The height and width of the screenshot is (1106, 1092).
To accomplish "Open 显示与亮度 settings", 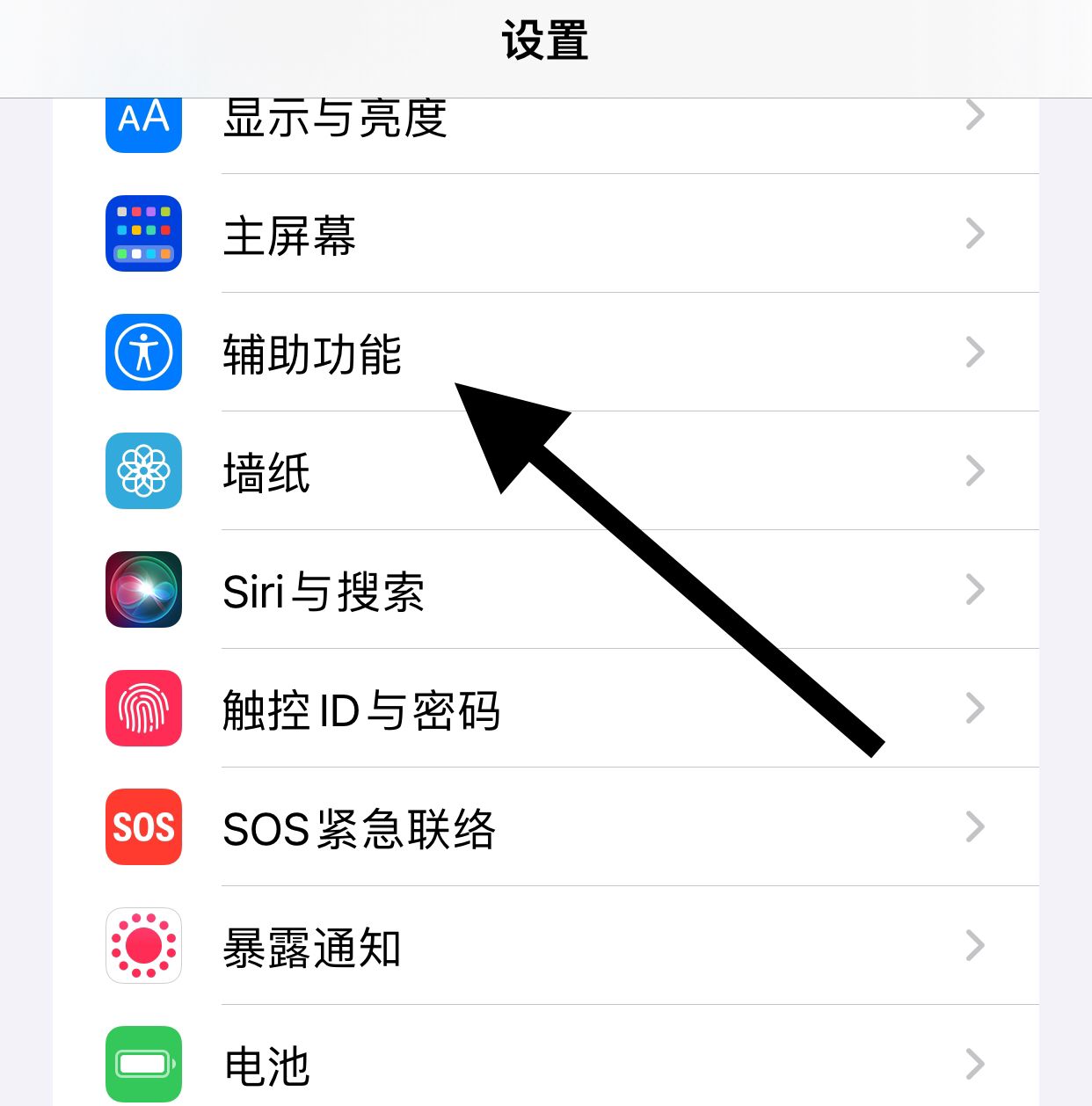I will (338, 119).
